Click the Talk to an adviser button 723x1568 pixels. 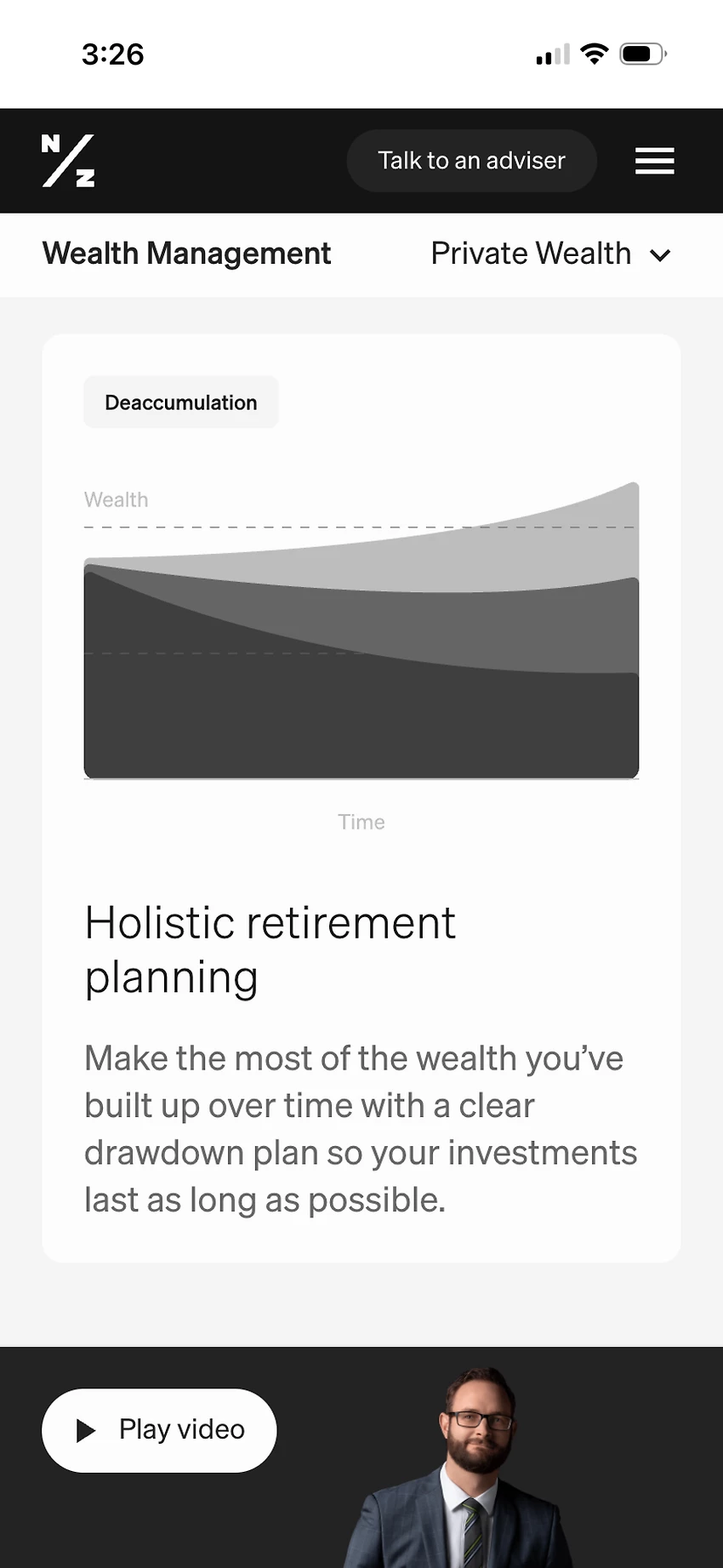pos(471,161)
